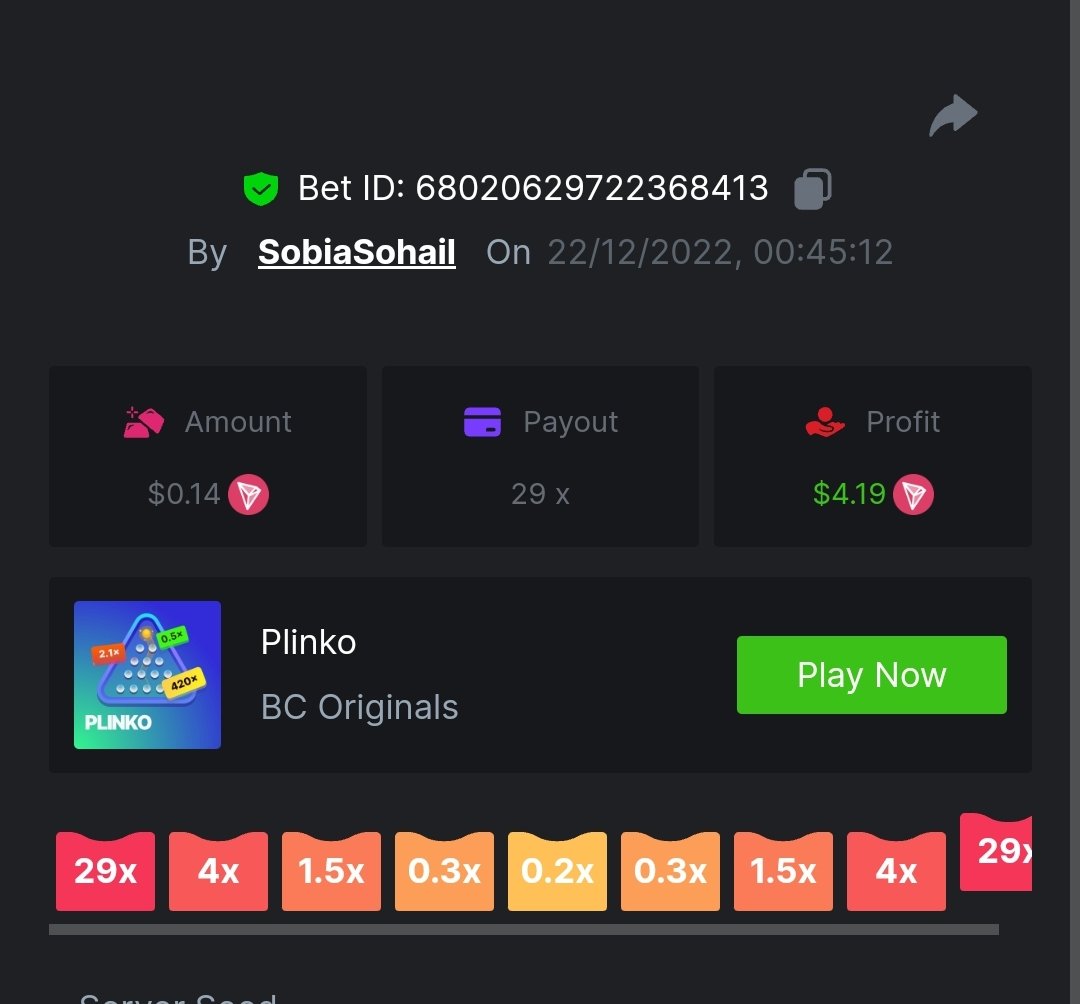Open SobiaSohail's profile
The image size is (1080, 1004).
[x=356, y=252]
